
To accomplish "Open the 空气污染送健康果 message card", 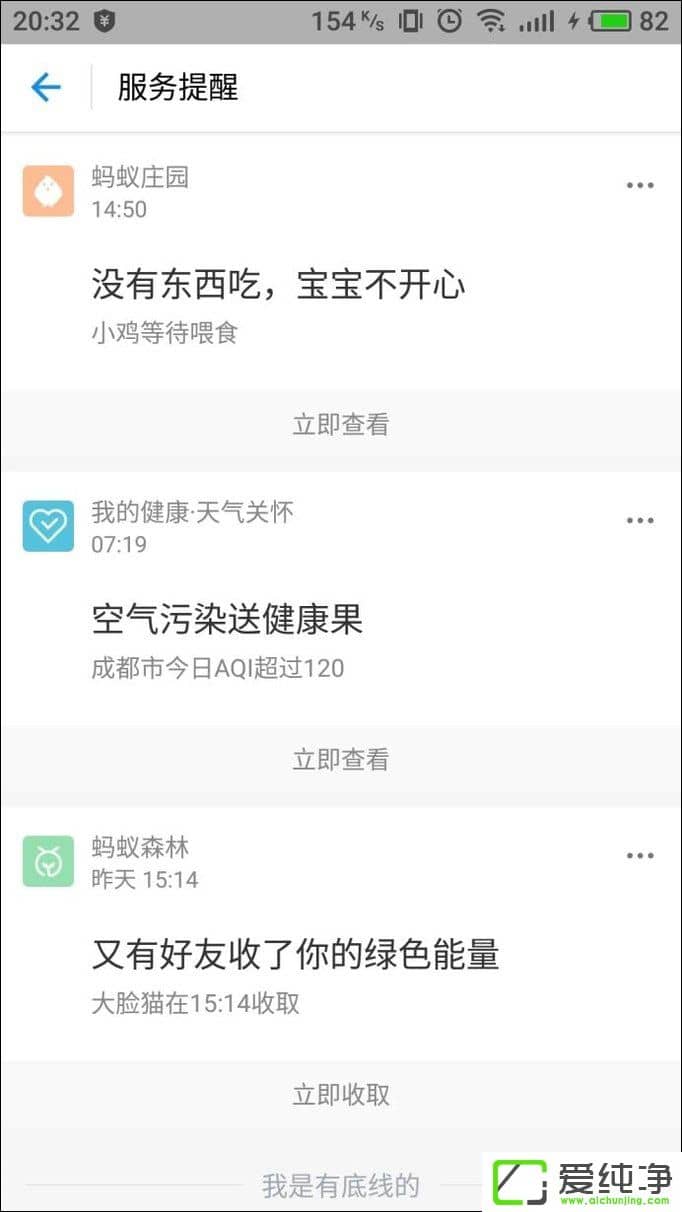I will [x=227, y=621].
